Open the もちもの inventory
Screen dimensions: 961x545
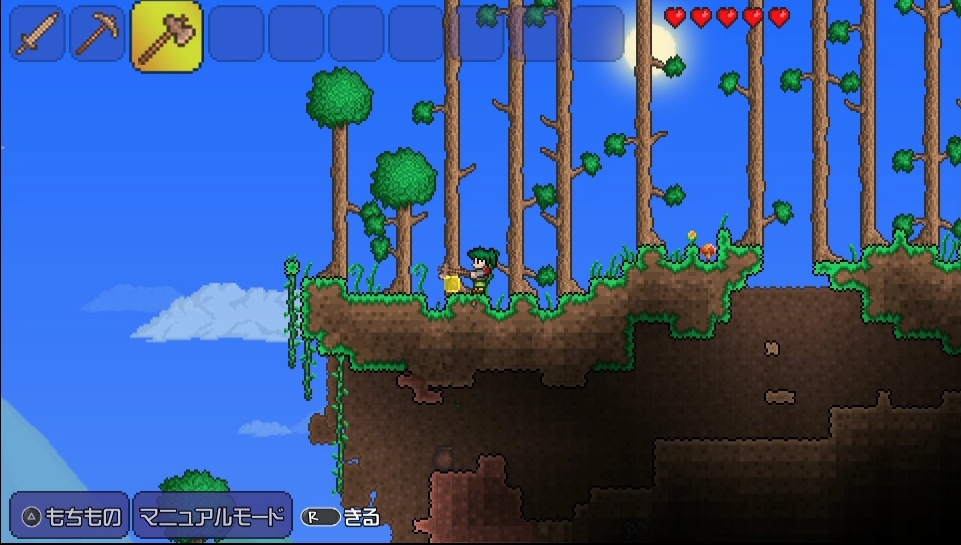(x=71, y=517)
